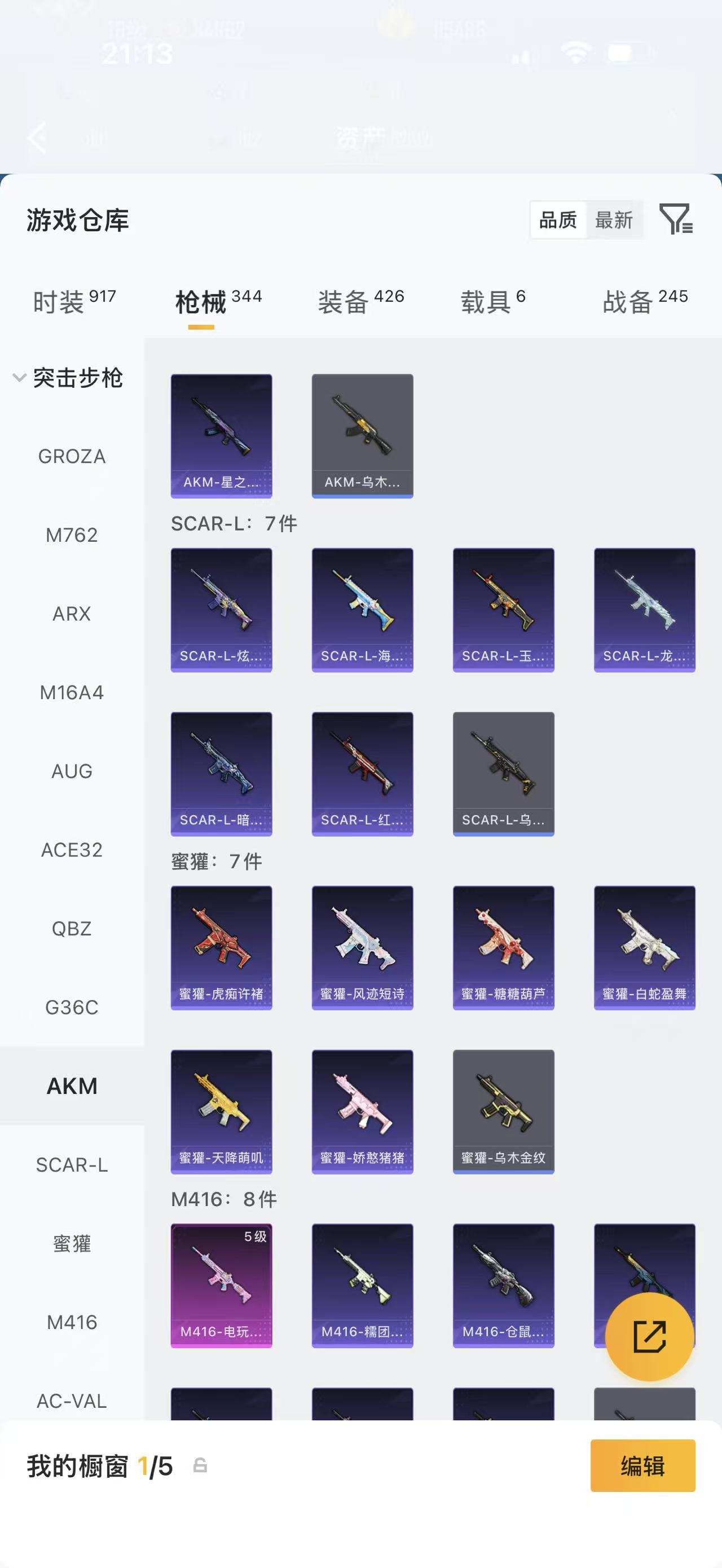
Task: Go back with the top-left arrow
Action: pos(38,137)
